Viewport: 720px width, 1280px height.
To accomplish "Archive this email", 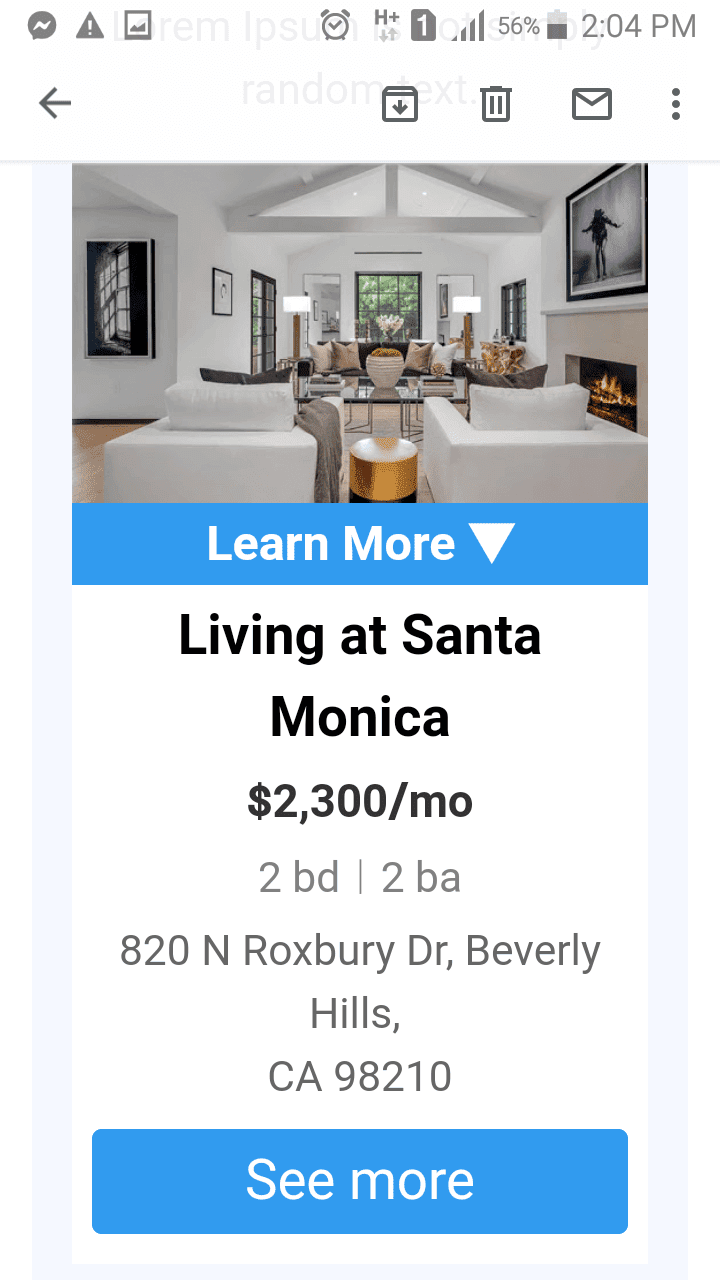I will 400,104.
